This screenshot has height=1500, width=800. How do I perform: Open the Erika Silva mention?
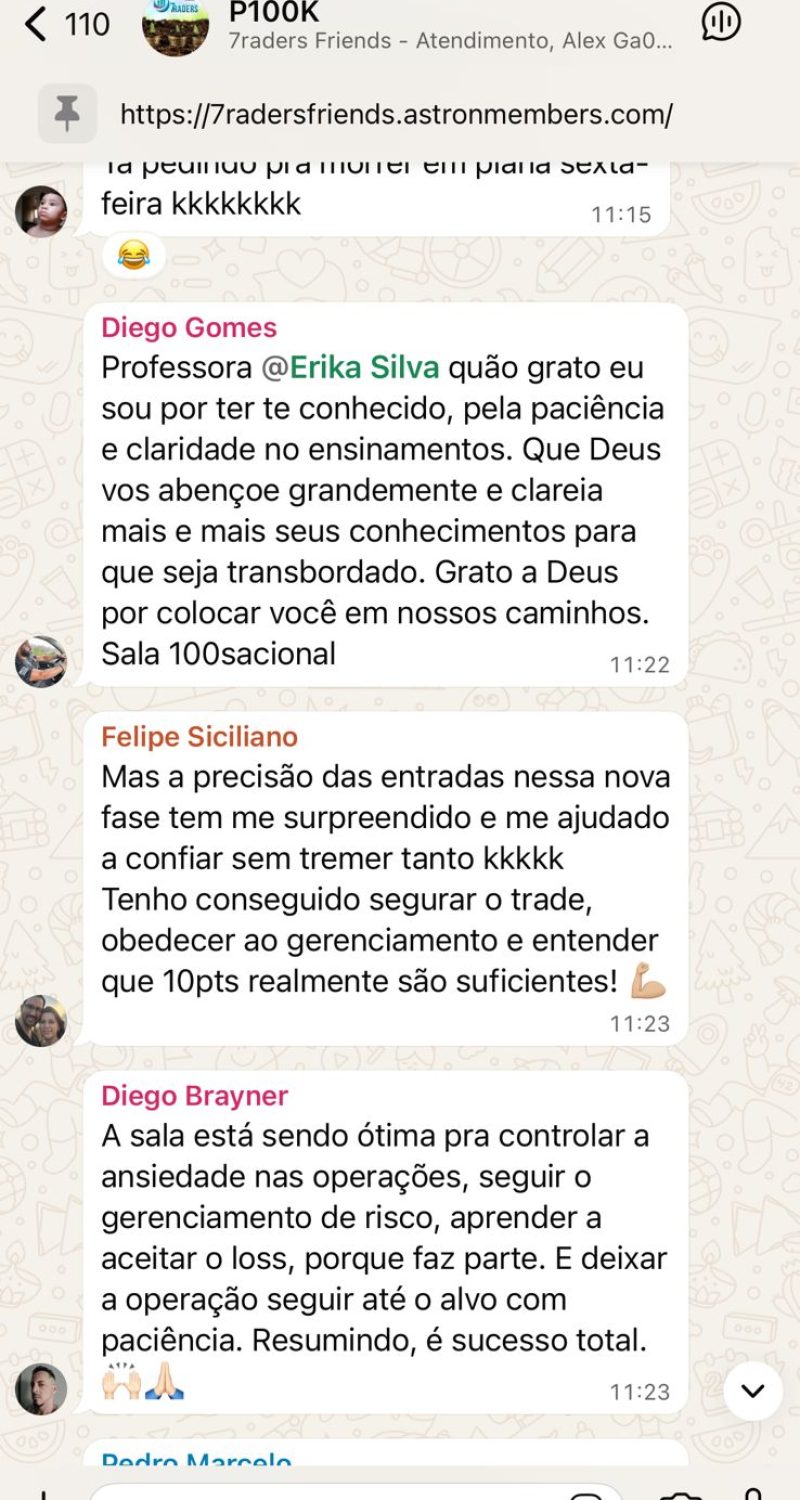351,368
